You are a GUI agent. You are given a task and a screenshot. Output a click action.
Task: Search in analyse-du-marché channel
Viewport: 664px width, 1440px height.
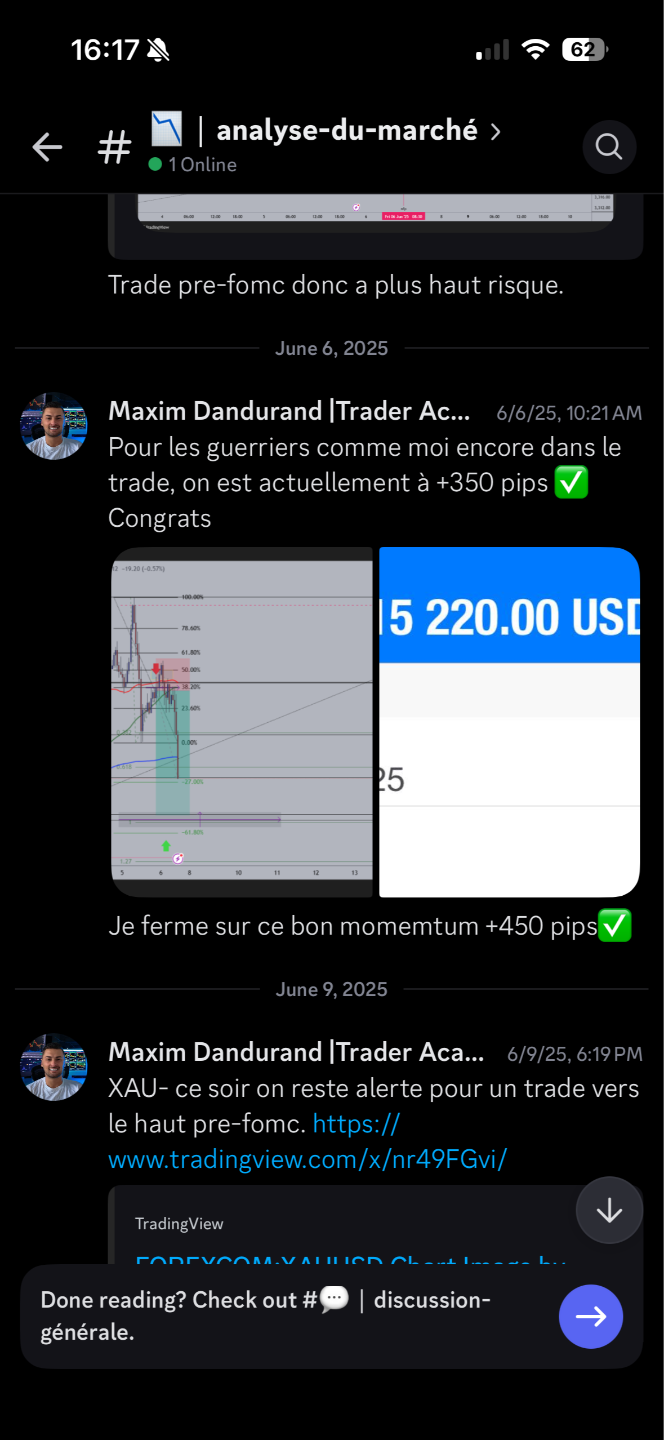[609, 147]
